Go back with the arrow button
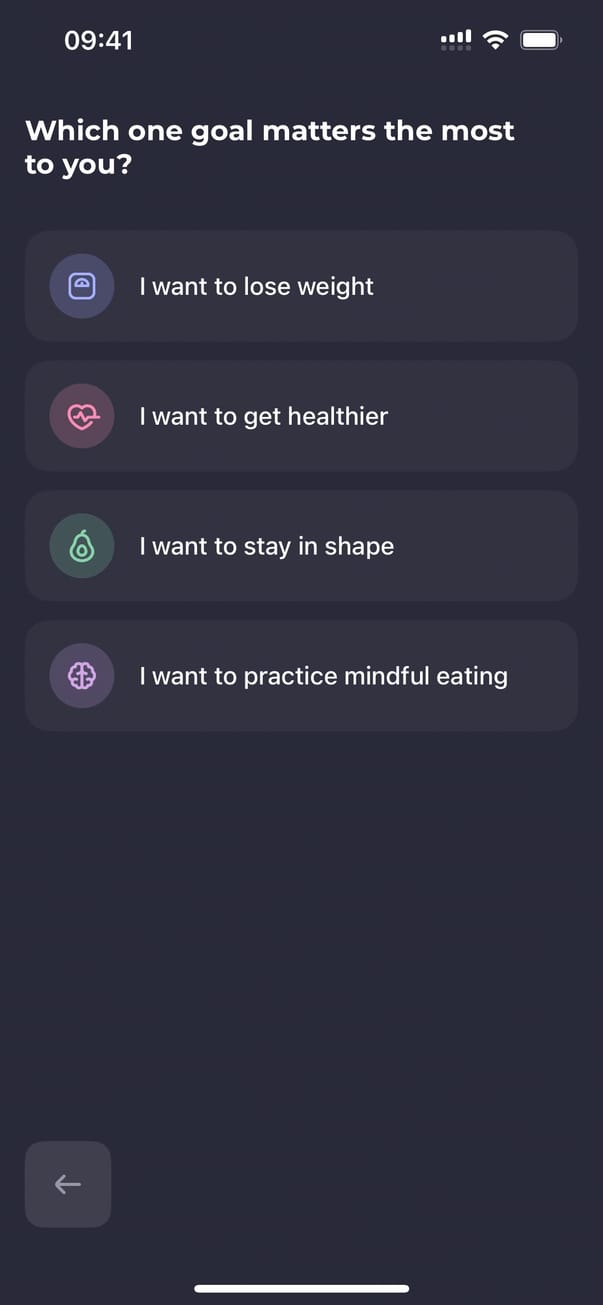Screen dimensions: 603x1305 pos(68,1184)
